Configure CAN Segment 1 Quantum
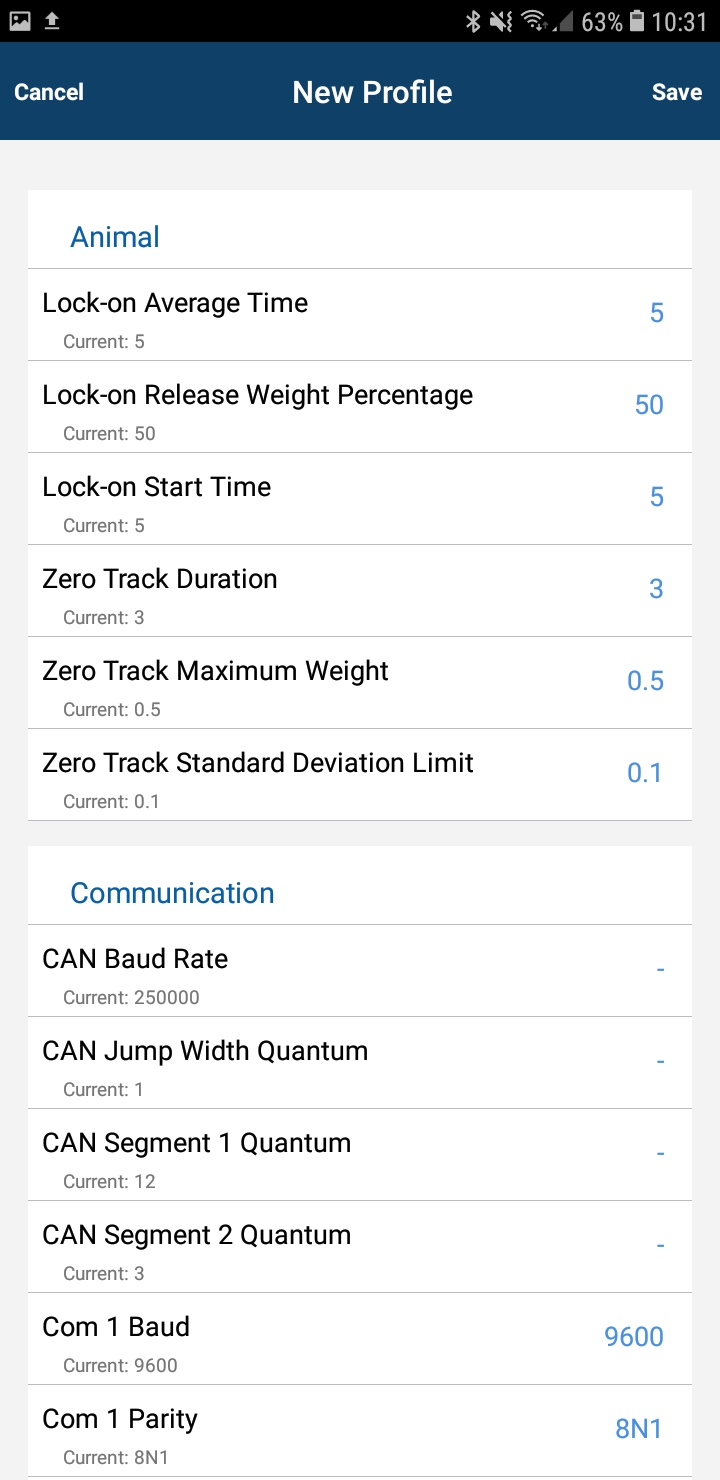The image size is (720, 1480). [x=360, y=1155]
